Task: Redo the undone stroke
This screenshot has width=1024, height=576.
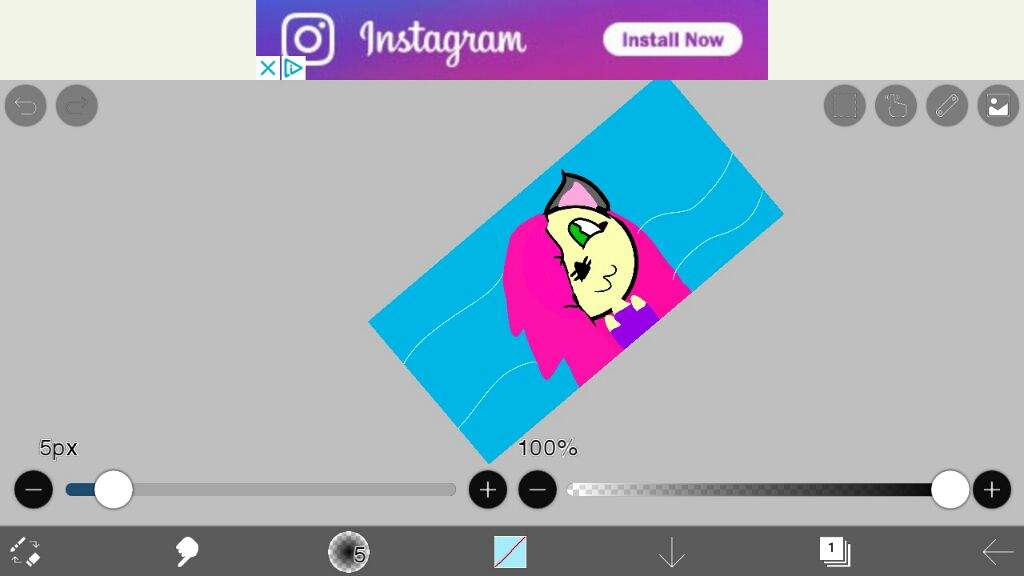Action: [77, 106]
